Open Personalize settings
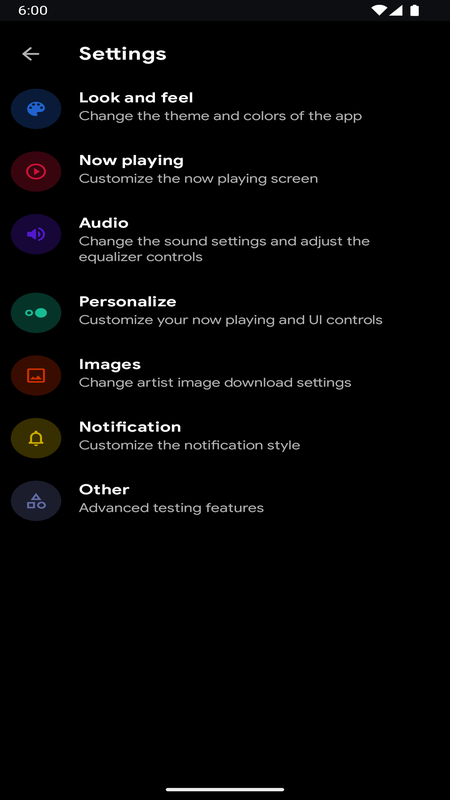 225,312
